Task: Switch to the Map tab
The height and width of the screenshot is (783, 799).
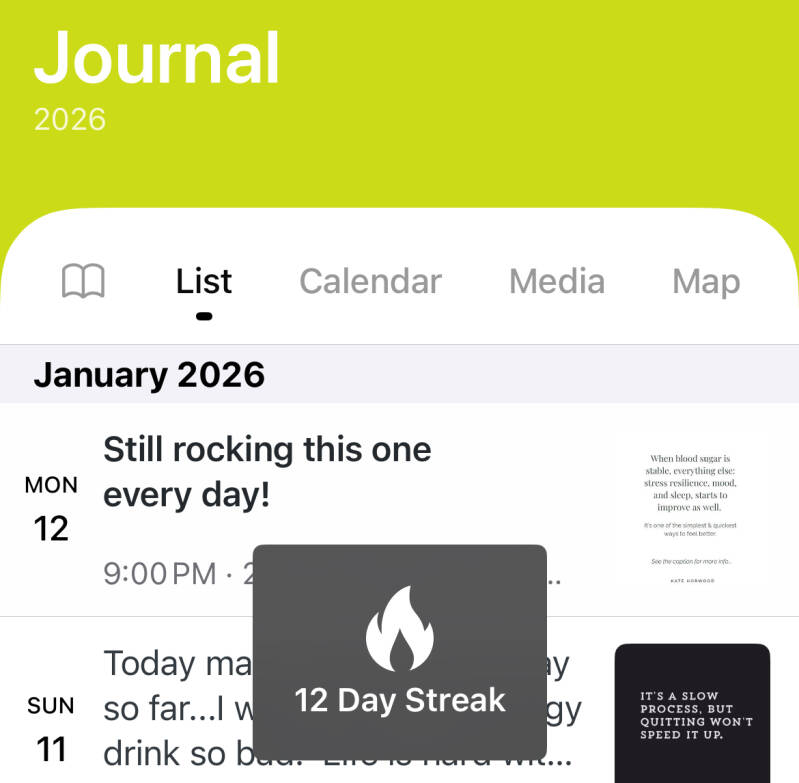Action: tap(706, 281)
